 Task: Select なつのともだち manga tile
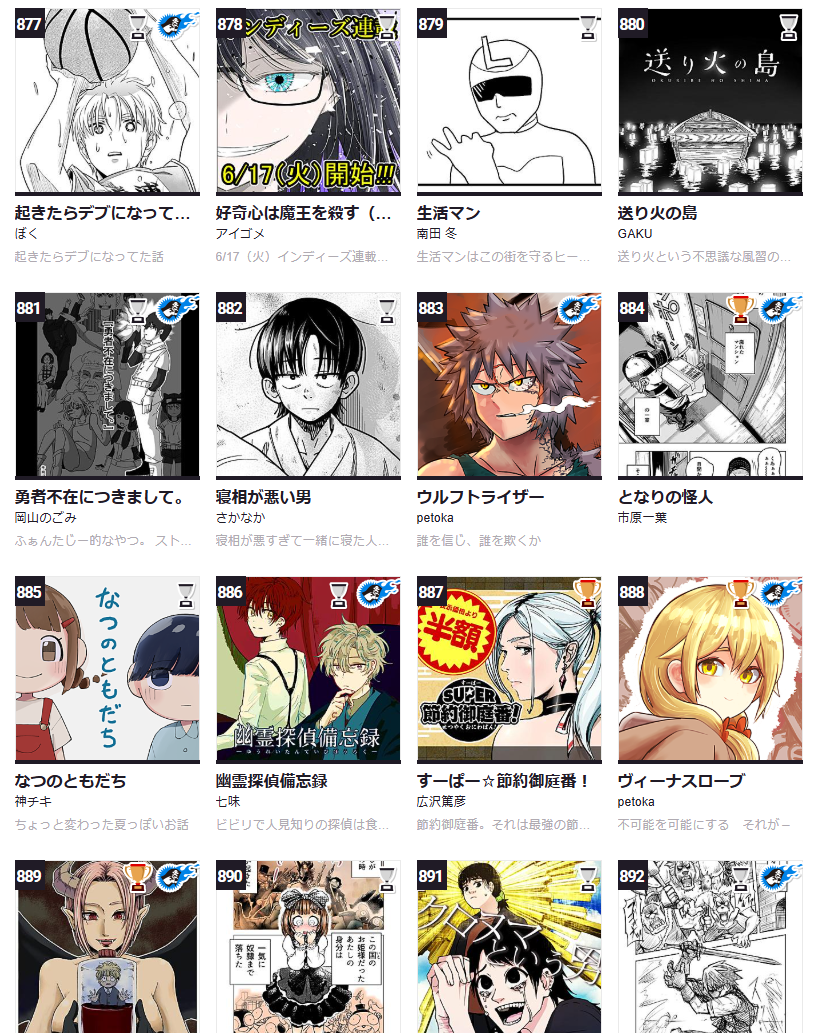click(107, 668)
